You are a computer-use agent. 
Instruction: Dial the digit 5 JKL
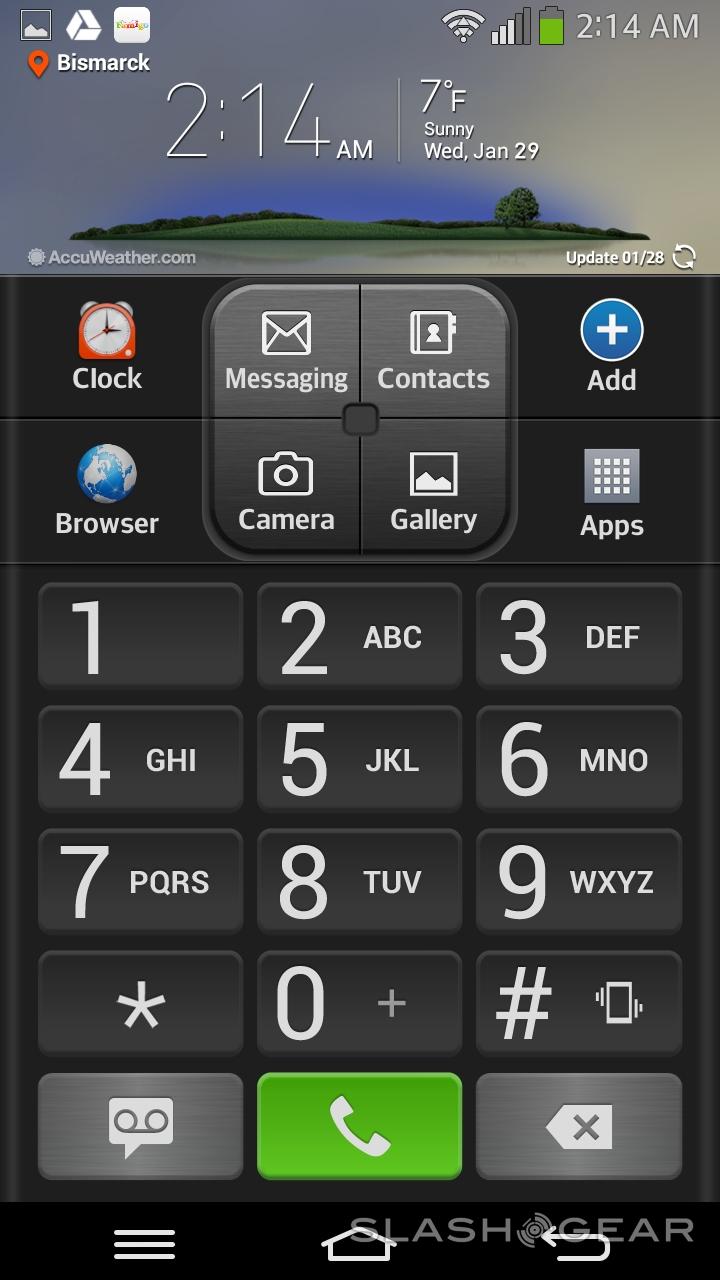coord(359,760)
